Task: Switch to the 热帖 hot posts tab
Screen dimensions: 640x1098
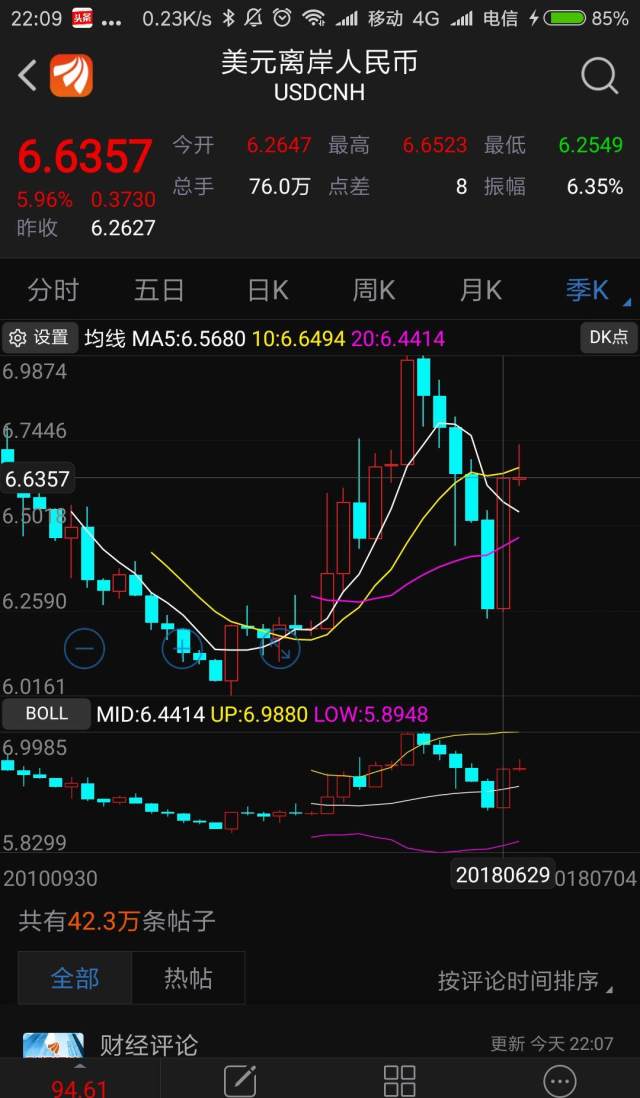Action: click(188, 977)
